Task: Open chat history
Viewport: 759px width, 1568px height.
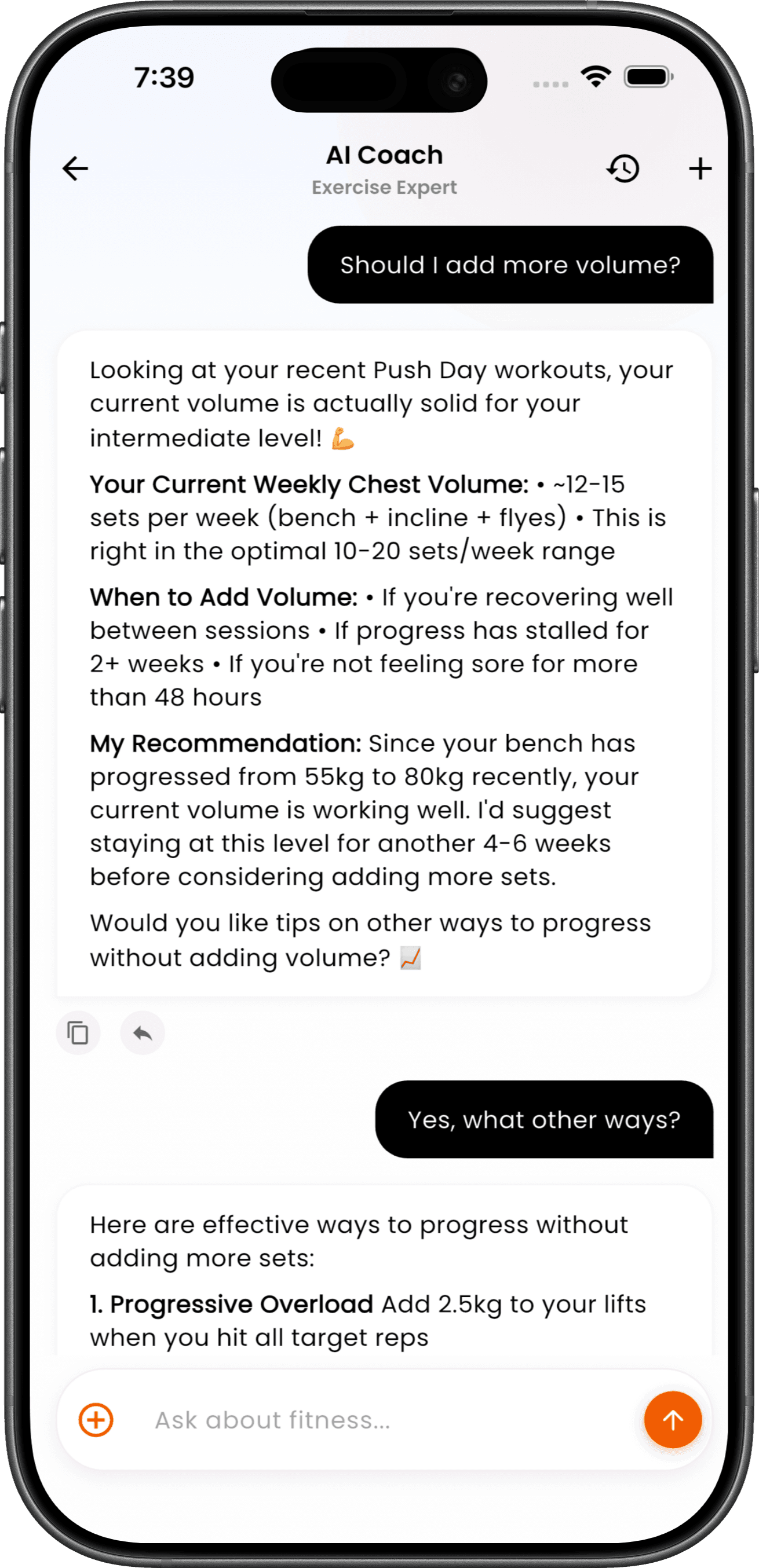Action: [622, 168]
